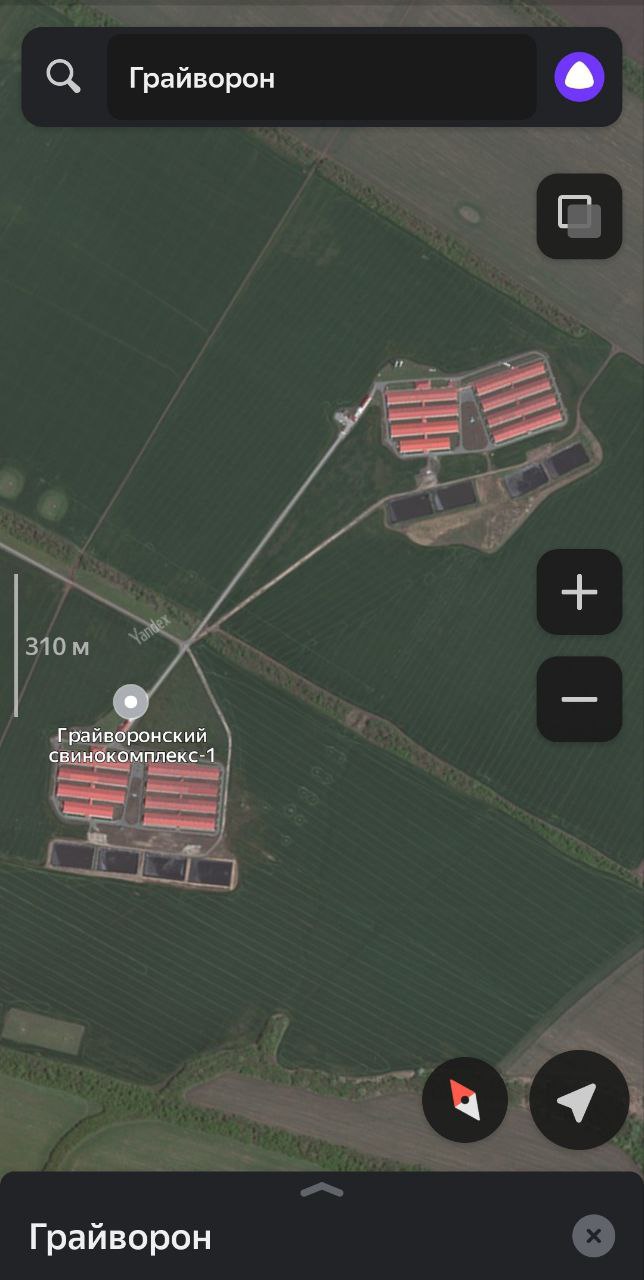Tap the search magnifier icon
Screen dimensions: 644x1280
coord(64,76)
